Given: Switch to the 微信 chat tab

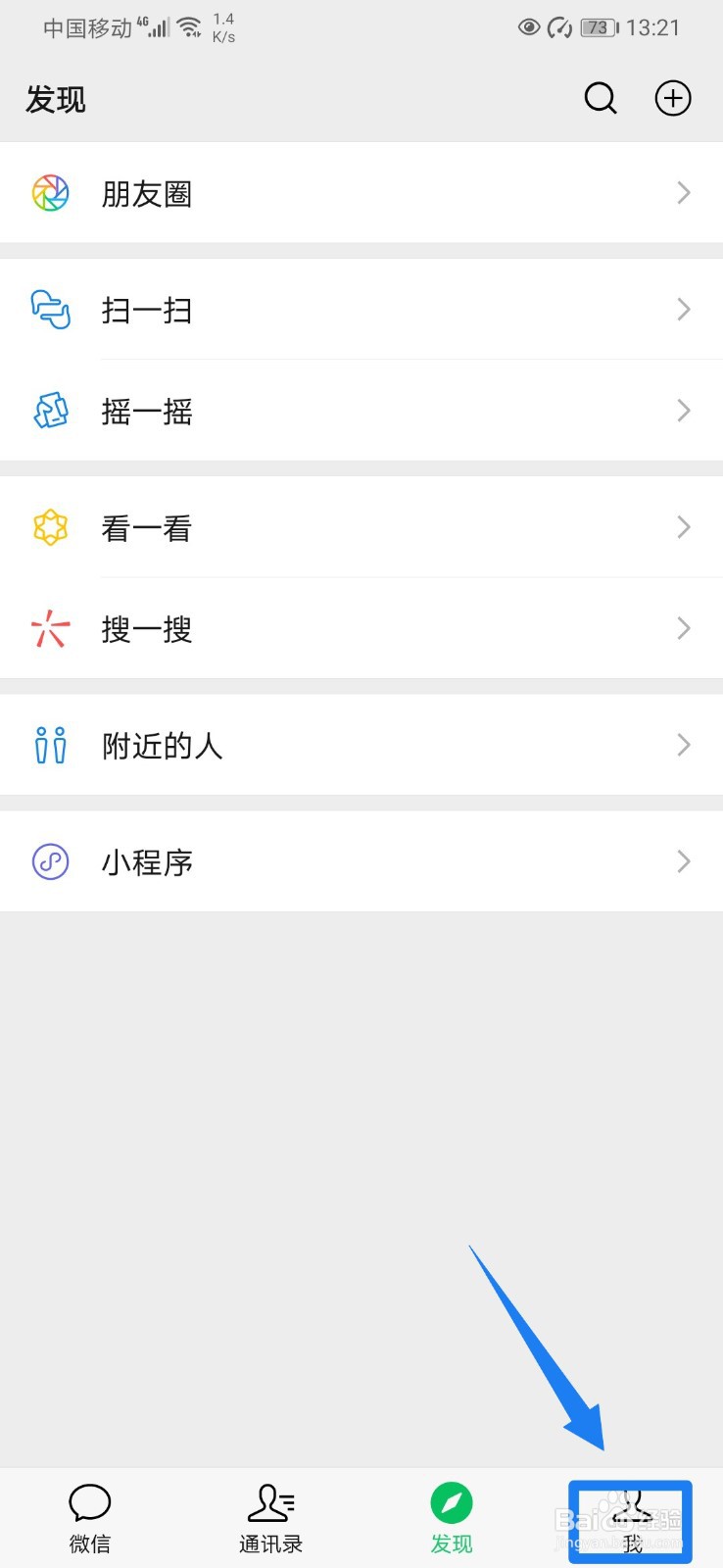Looking at the screenshot, I should 89,1514.
